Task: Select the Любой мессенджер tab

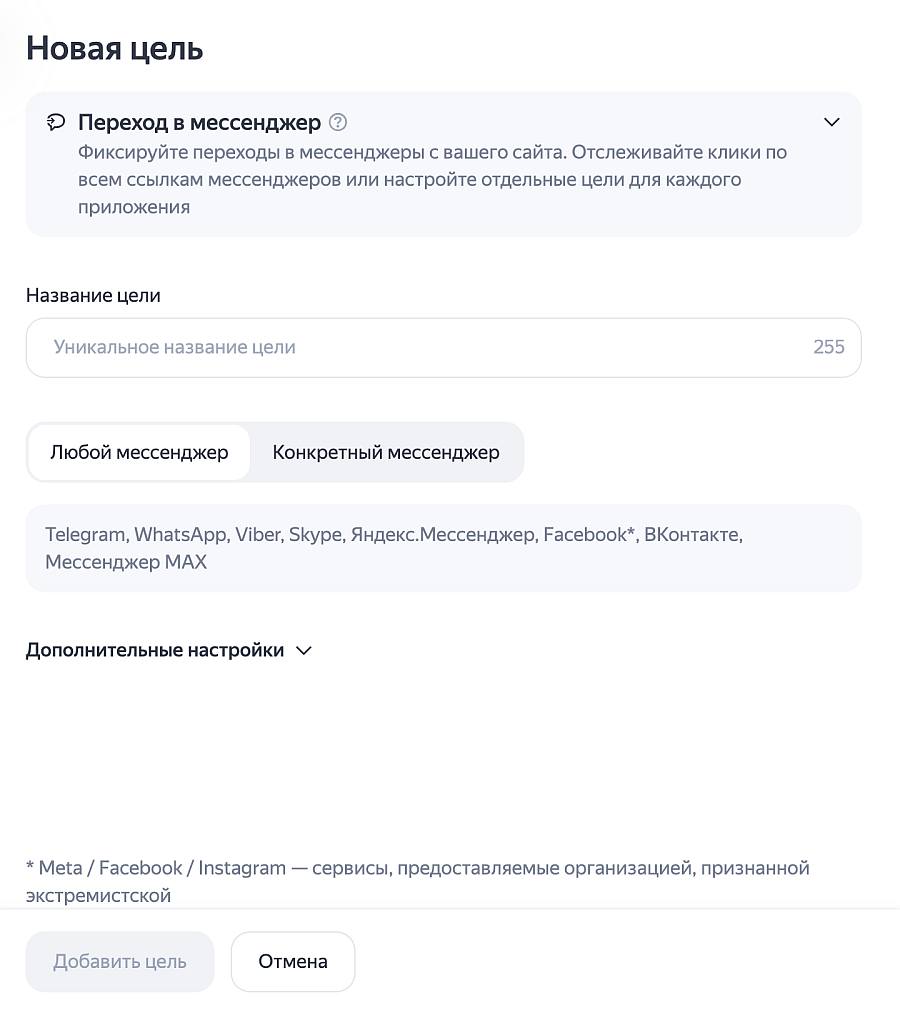Action: click(x=139, y=452)
